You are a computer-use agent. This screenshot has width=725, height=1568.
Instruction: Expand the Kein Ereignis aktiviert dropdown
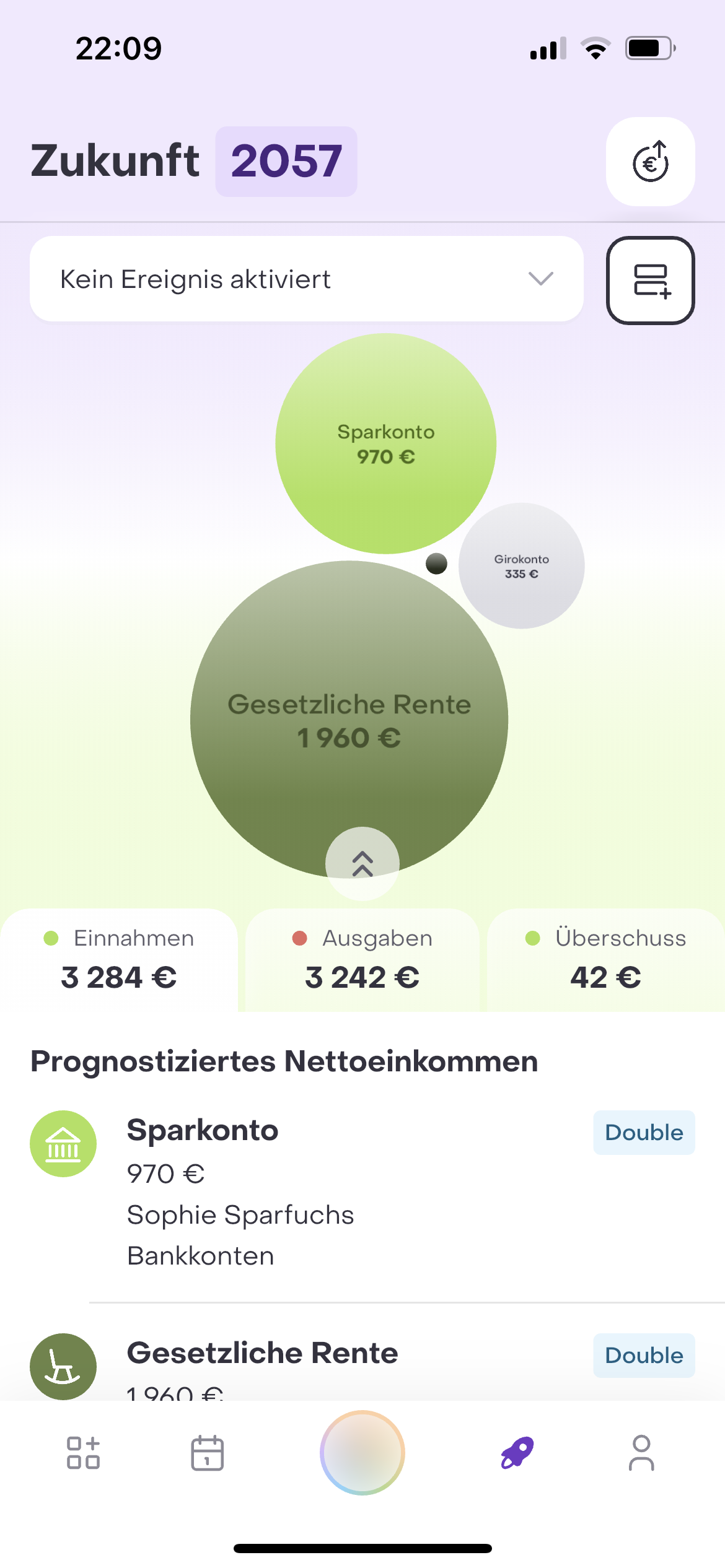(306, 279)
